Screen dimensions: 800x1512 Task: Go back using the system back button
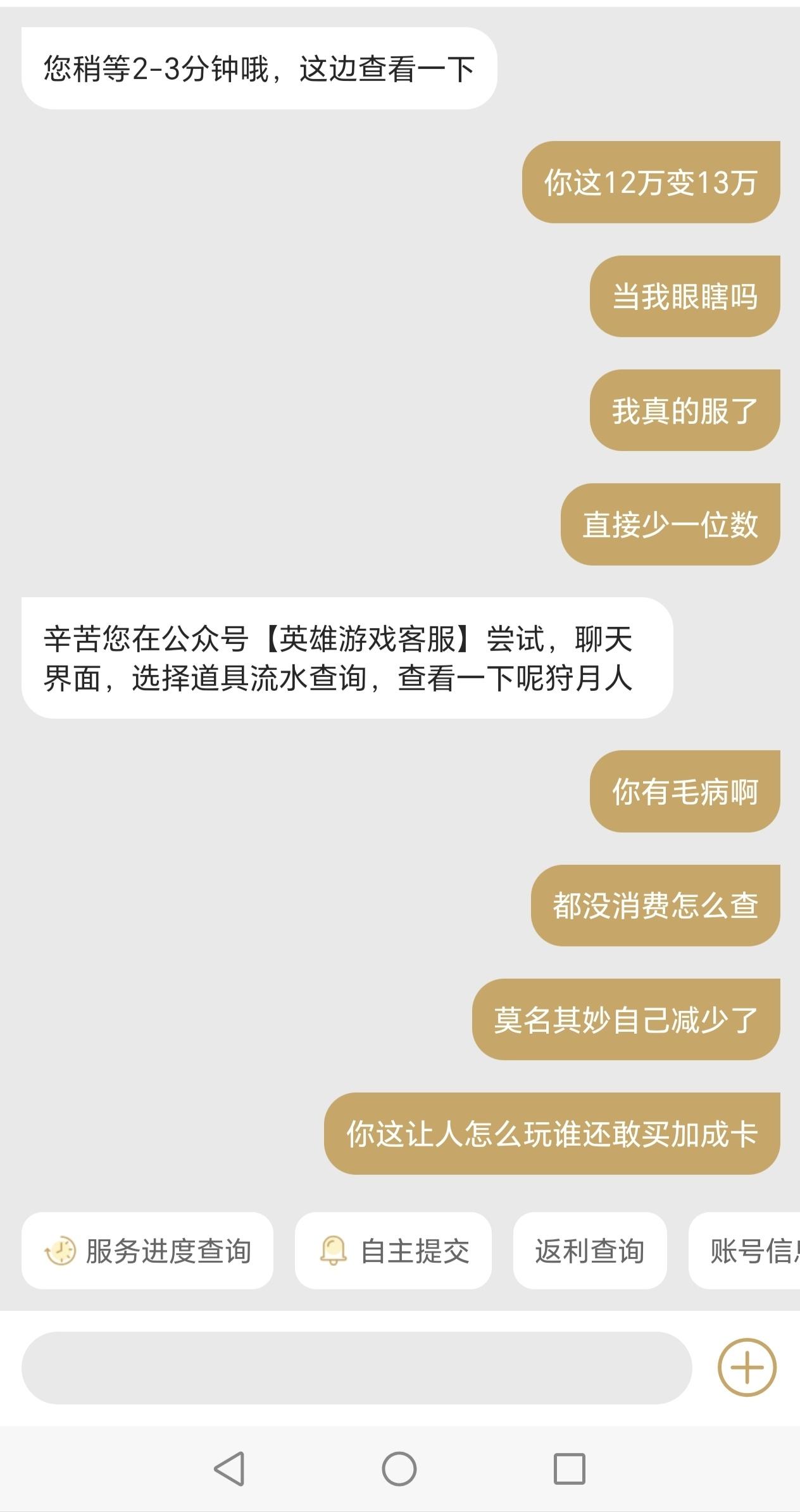[229, 1468]
